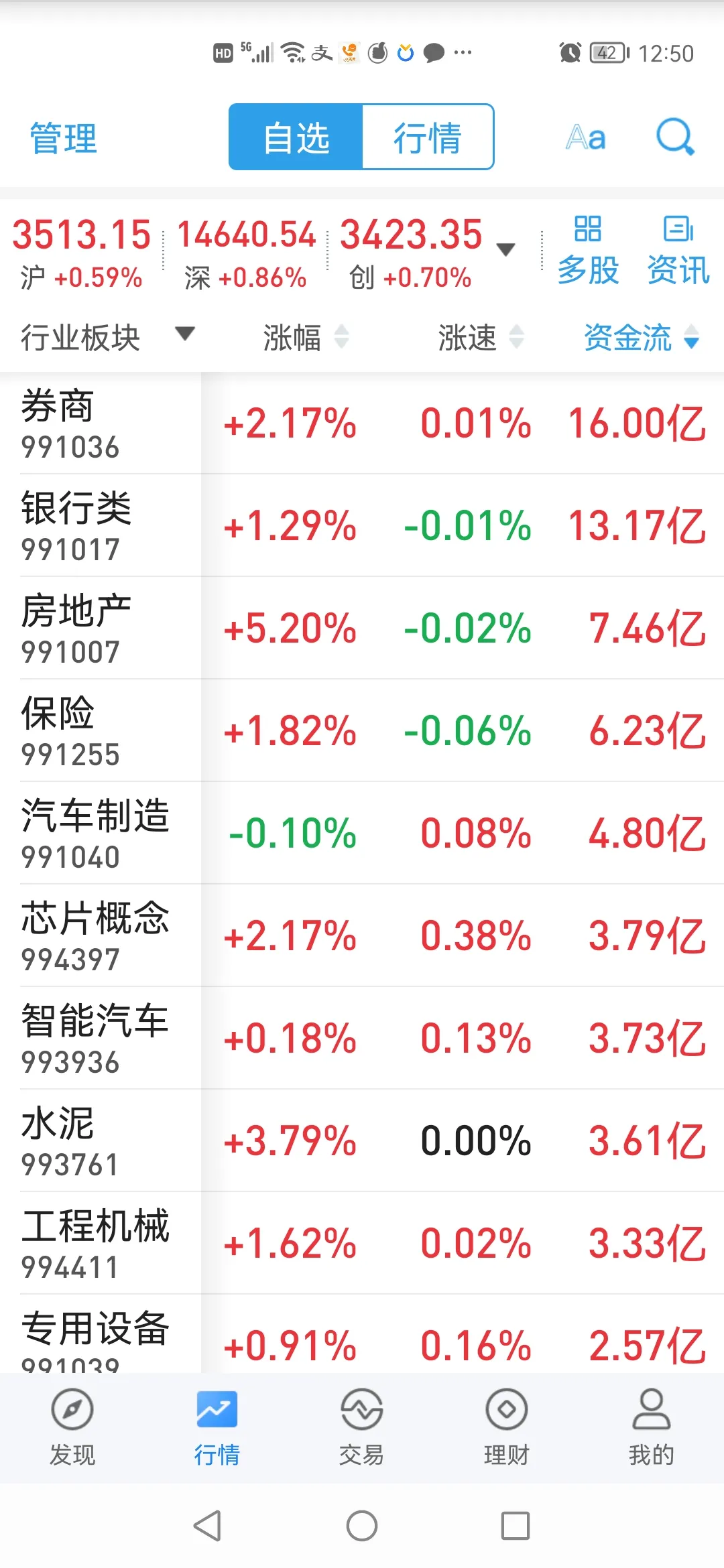This screenshot has width=724, height=1568.
Task: Sort the list by 涨幅
Action: click(x=306, y=336)
